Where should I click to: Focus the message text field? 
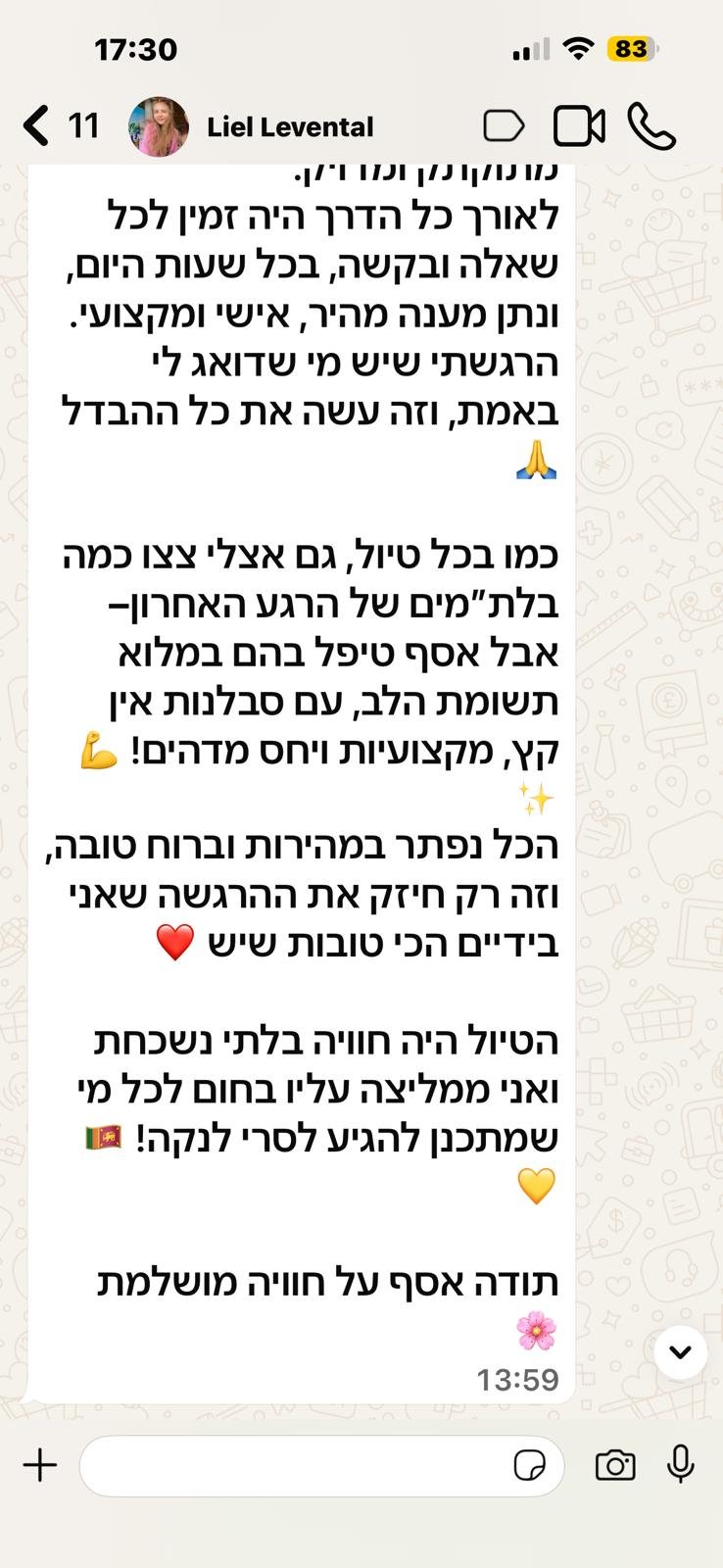294,1466
